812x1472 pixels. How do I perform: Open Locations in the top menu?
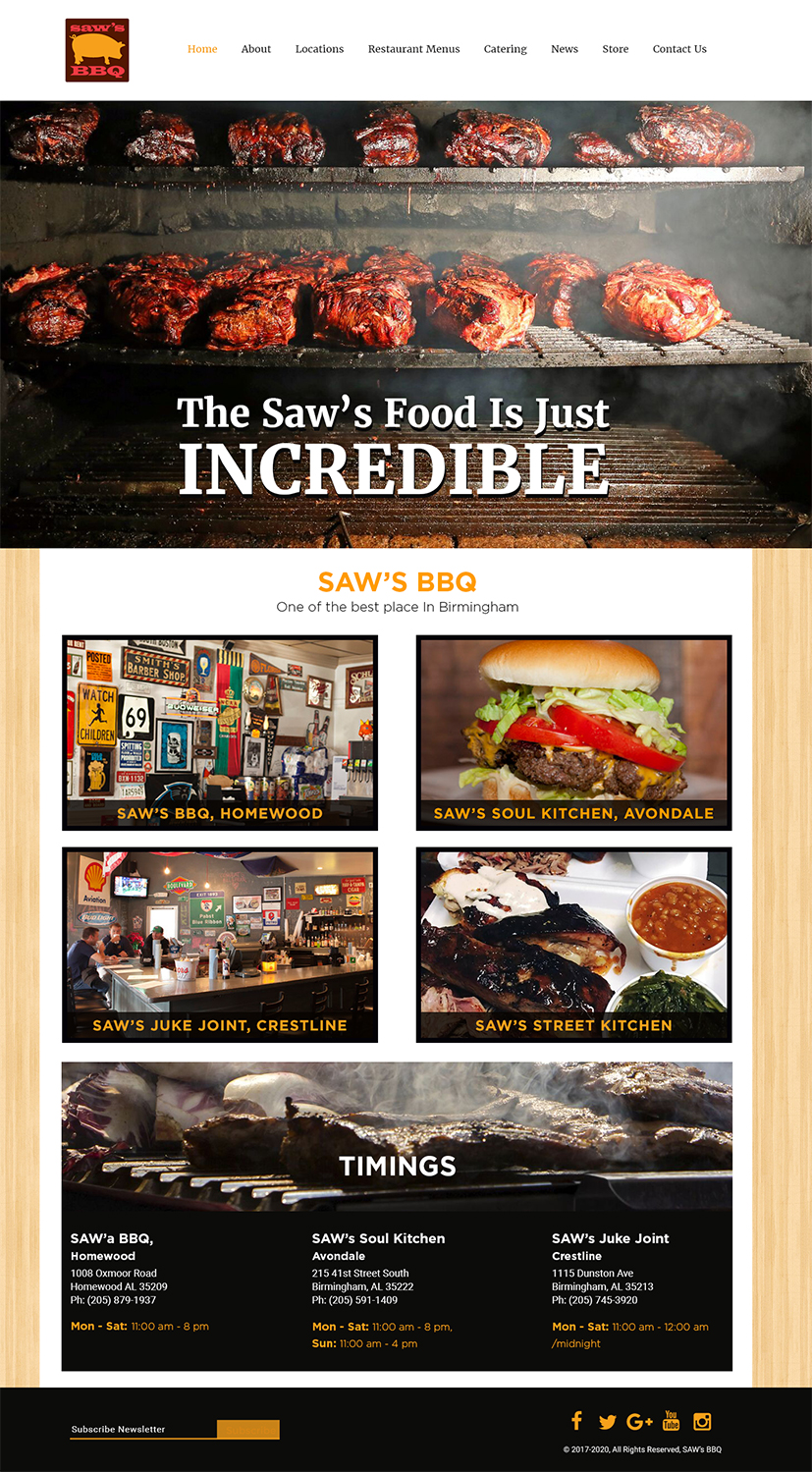point(319,49)
